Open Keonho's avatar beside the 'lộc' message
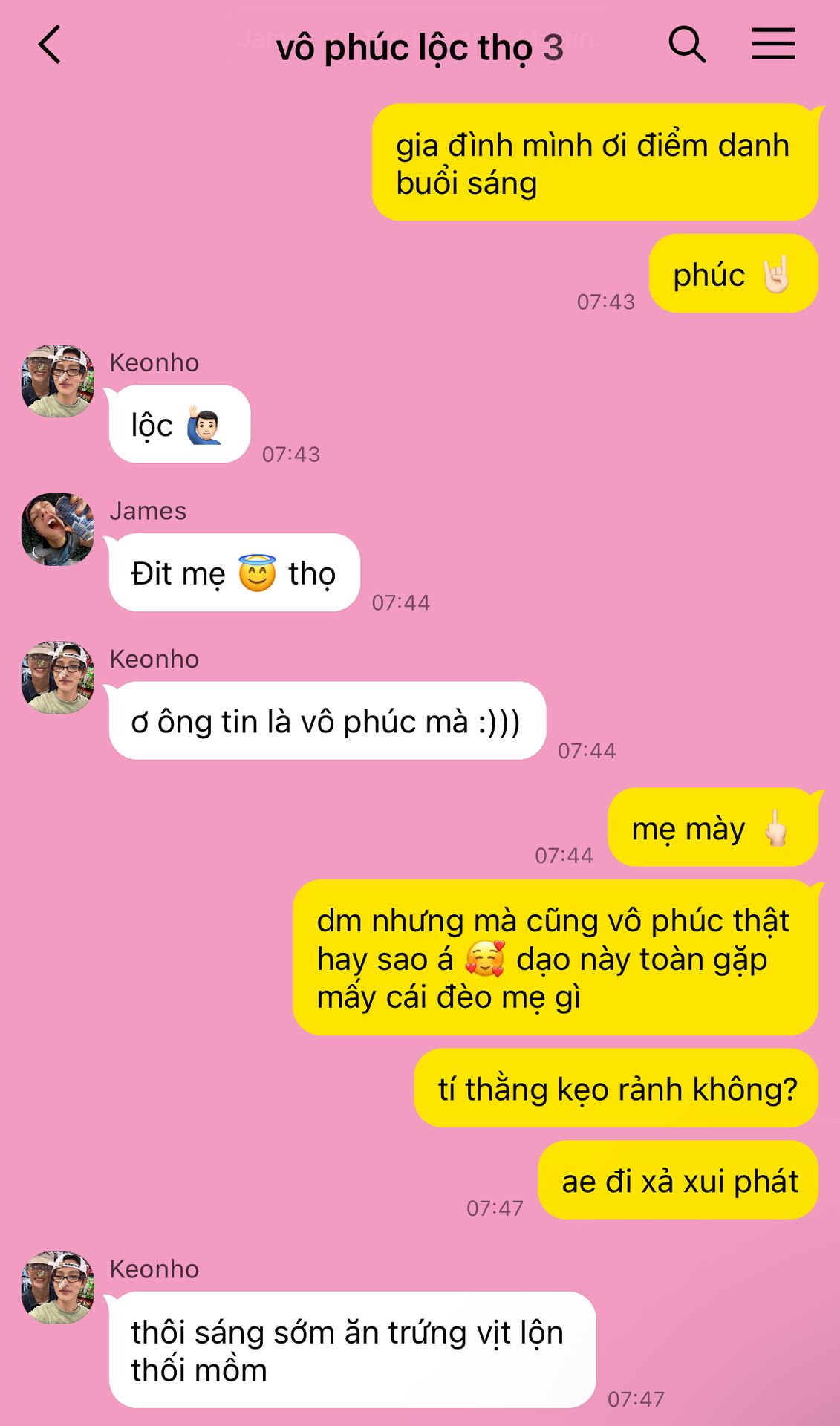 click(x=58, y=381)
